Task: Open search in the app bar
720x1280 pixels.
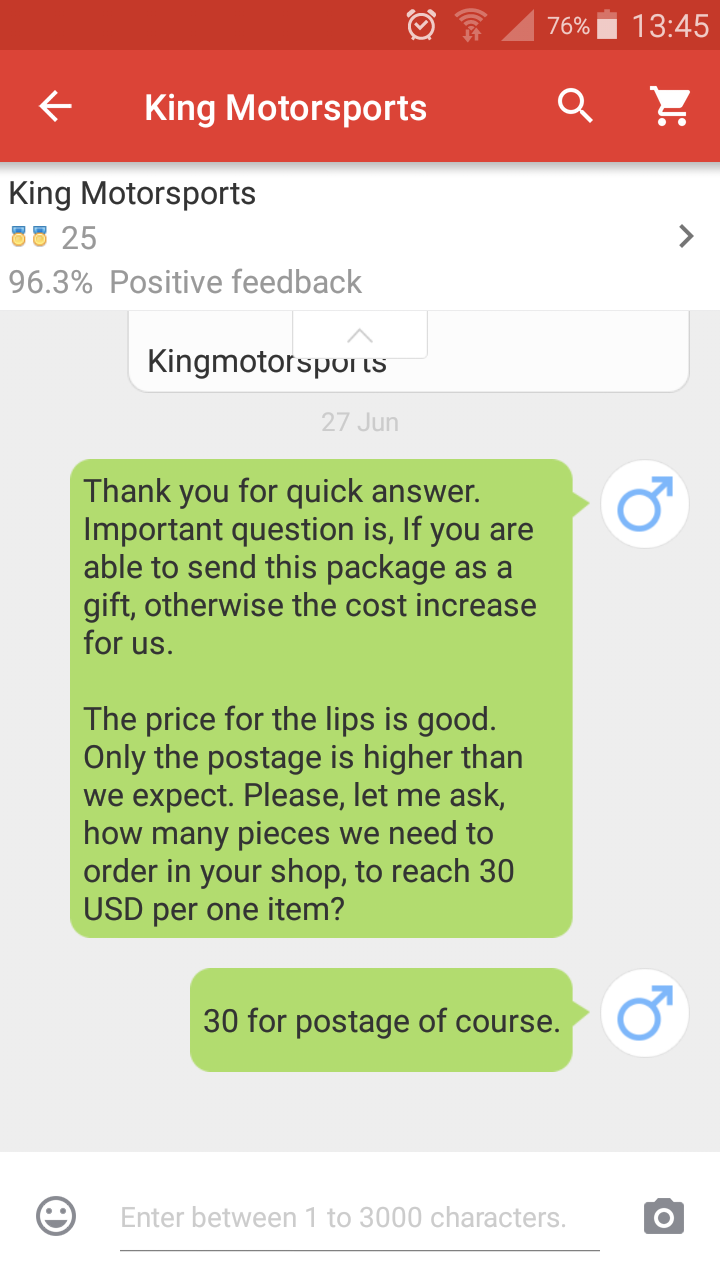Action: pyautogui.click(x=576, y=105)
